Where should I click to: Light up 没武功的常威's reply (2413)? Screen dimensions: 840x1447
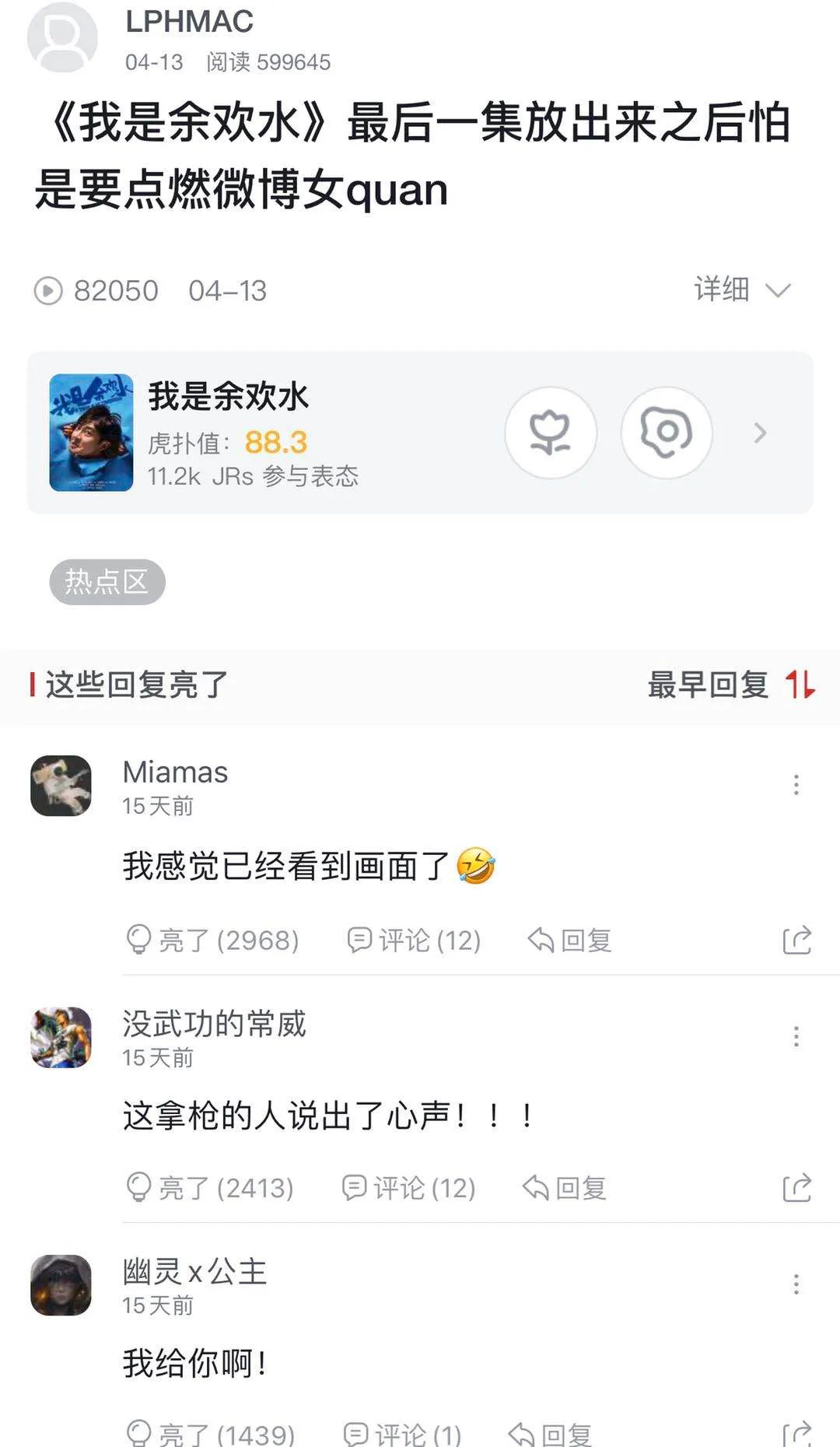(x=210, y=1188)
